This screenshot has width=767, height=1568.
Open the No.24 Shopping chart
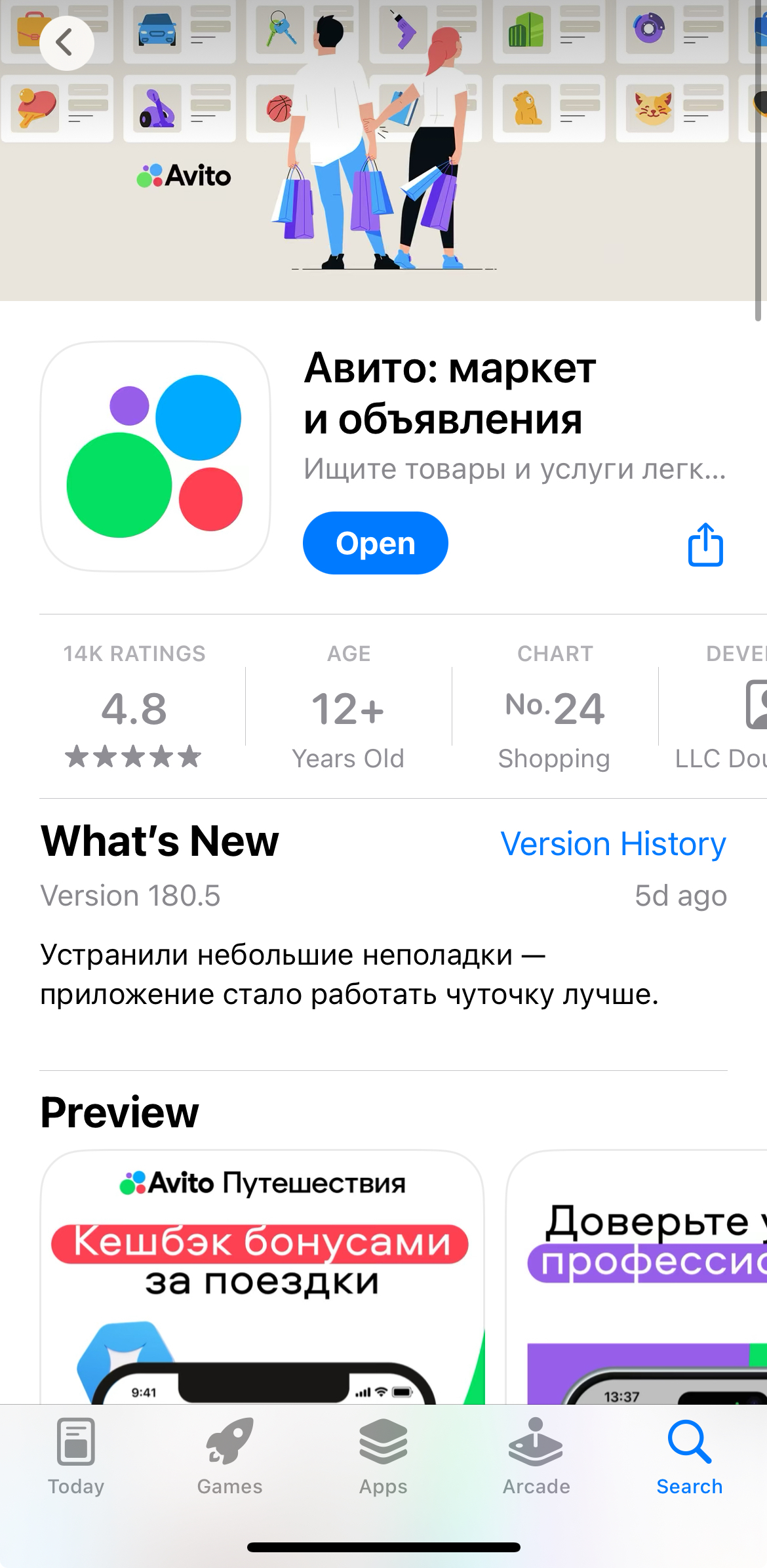(x=555, y=708)
